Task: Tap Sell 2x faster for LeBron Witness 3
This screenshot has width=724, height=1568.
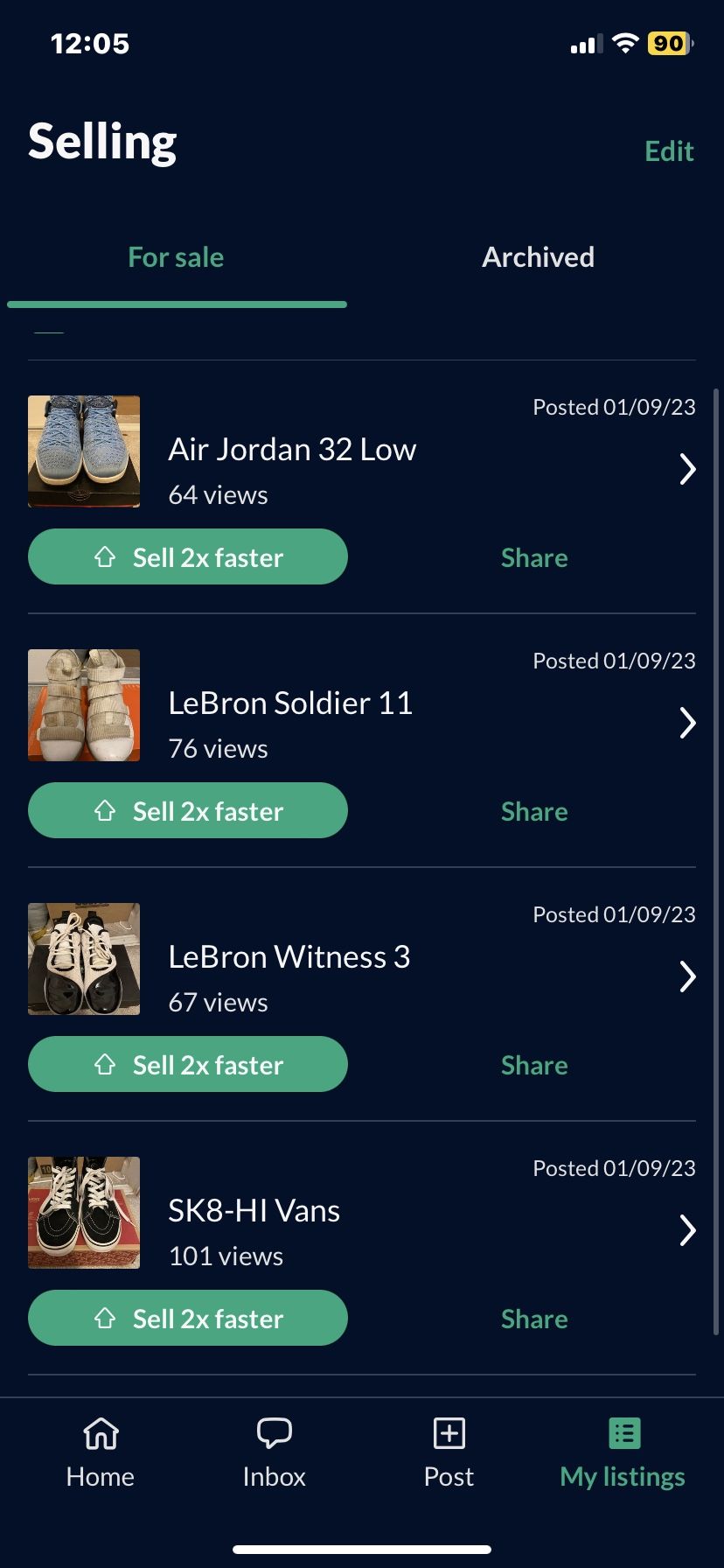Action: coord(188,1065)
